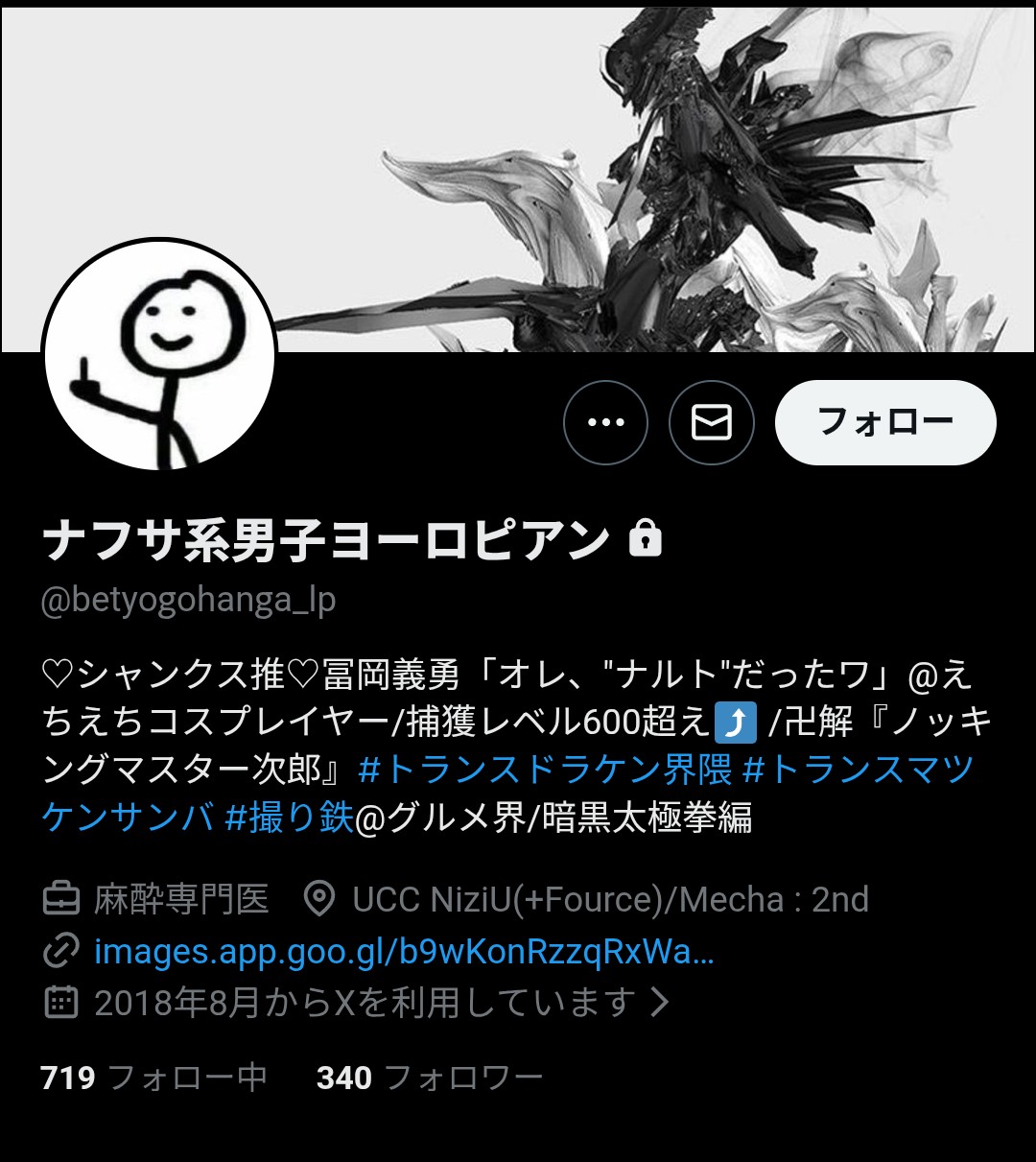Show the 340 フォロワー list

click(430, 1078)
